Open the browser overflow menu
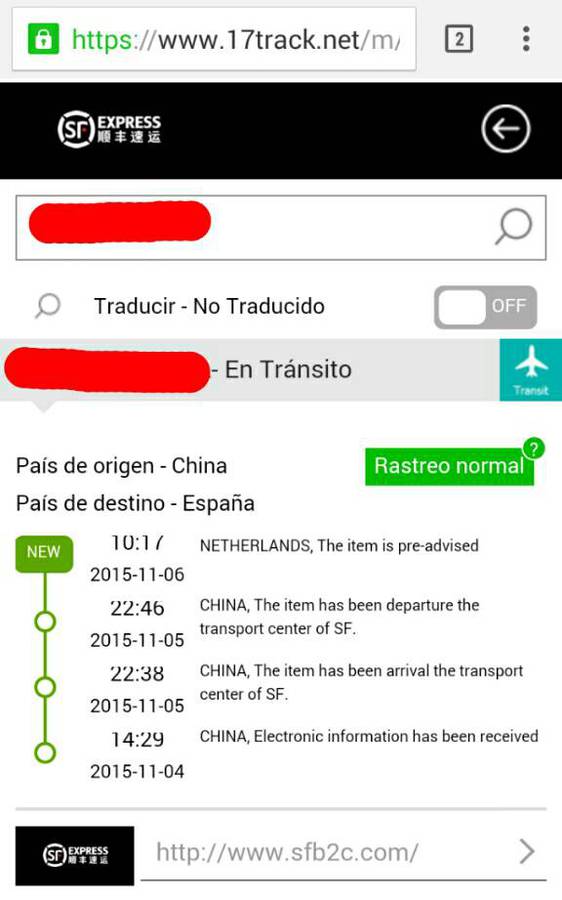The height and width of the screenshot is (900, 562). [526, 39]
